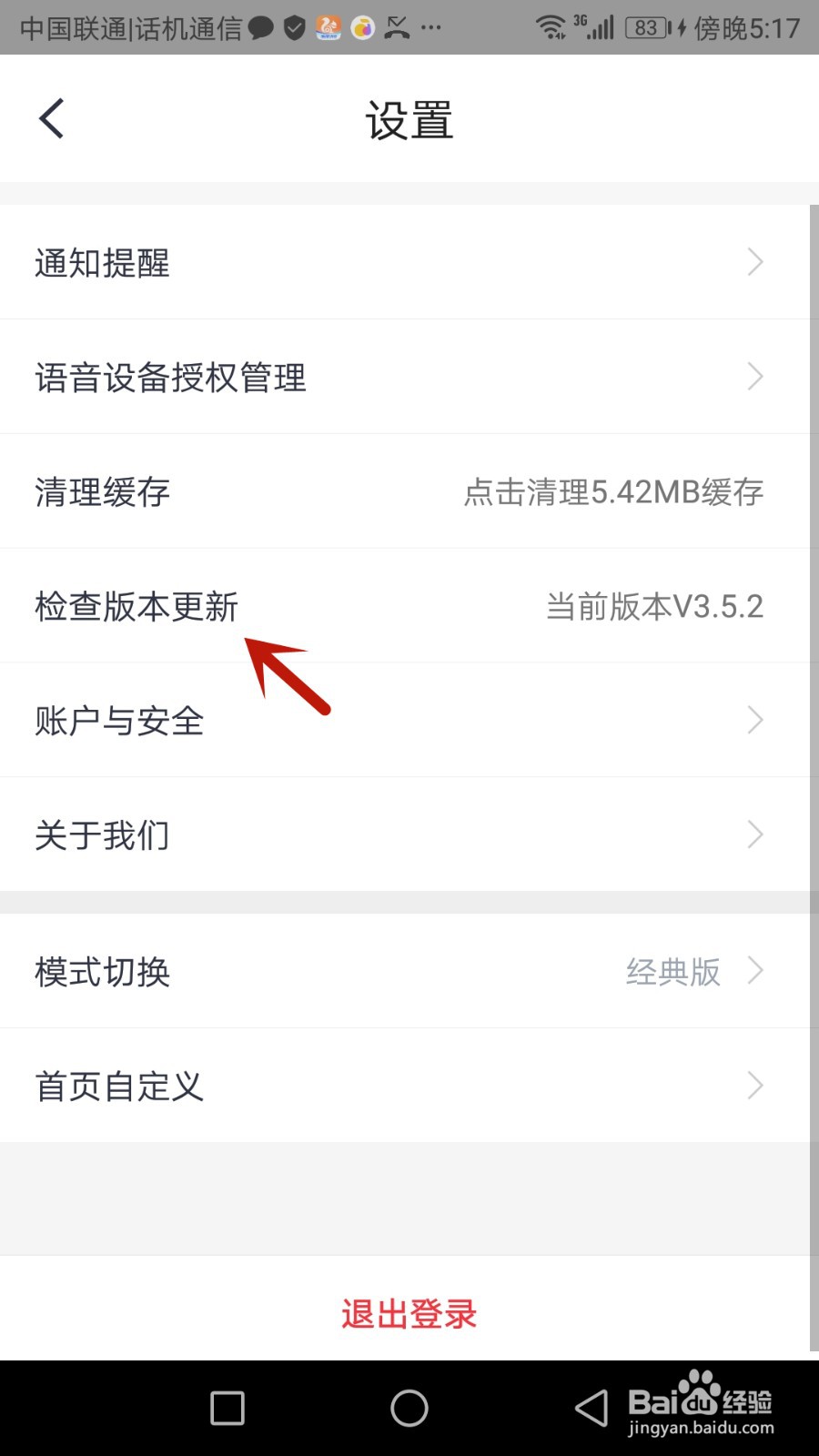
Task: Open the message bubble notification icon
Action: click(x=260, y=28)
